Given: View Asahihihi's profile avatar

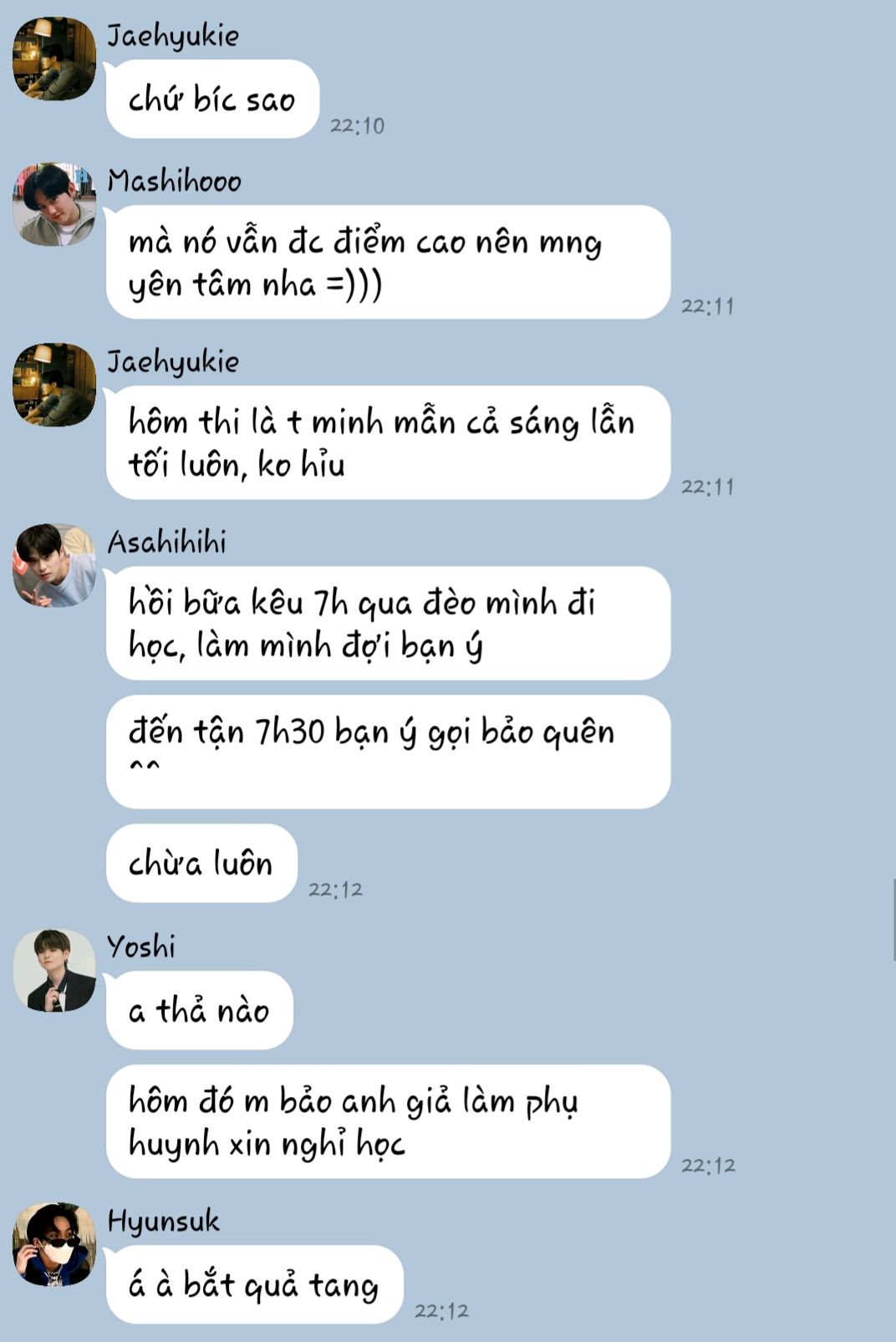Looking at the screenshot, I should pyautogui.click(x=54, y=565).
